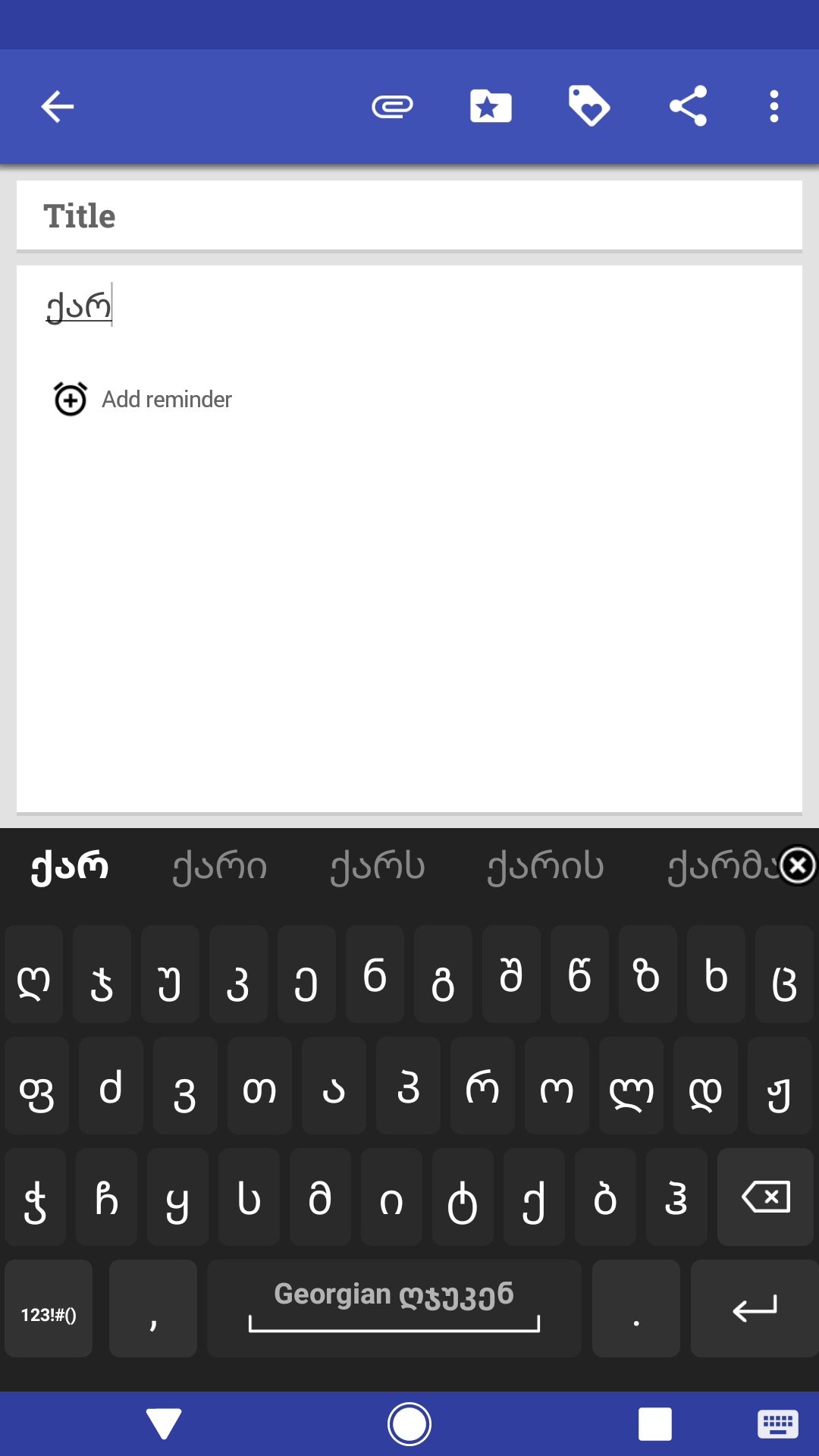Tap the Title field
Image resolution: width=819 pixels, height=1456 pixels.
click(409, 216)
